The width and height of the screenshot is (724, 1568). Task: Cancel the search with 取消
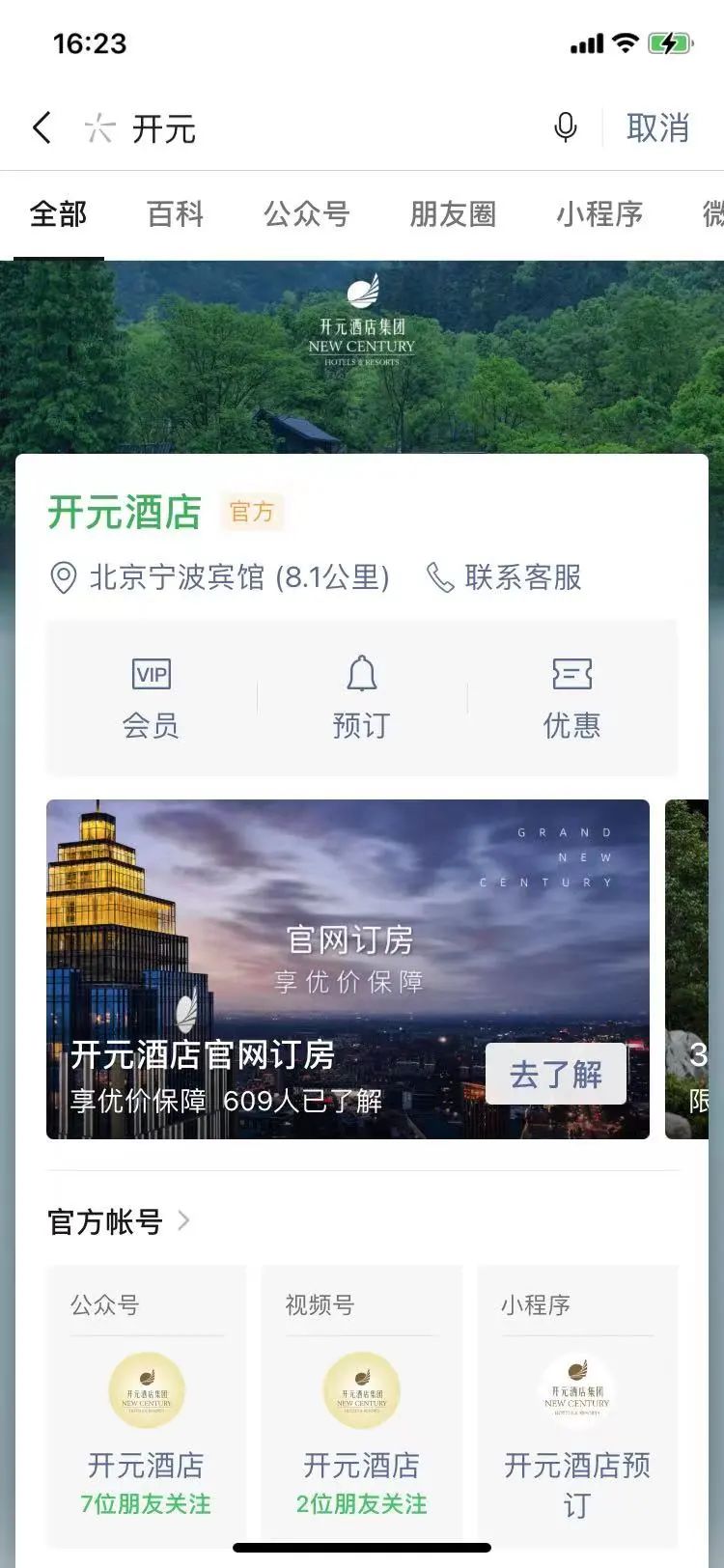coord(657,127)
